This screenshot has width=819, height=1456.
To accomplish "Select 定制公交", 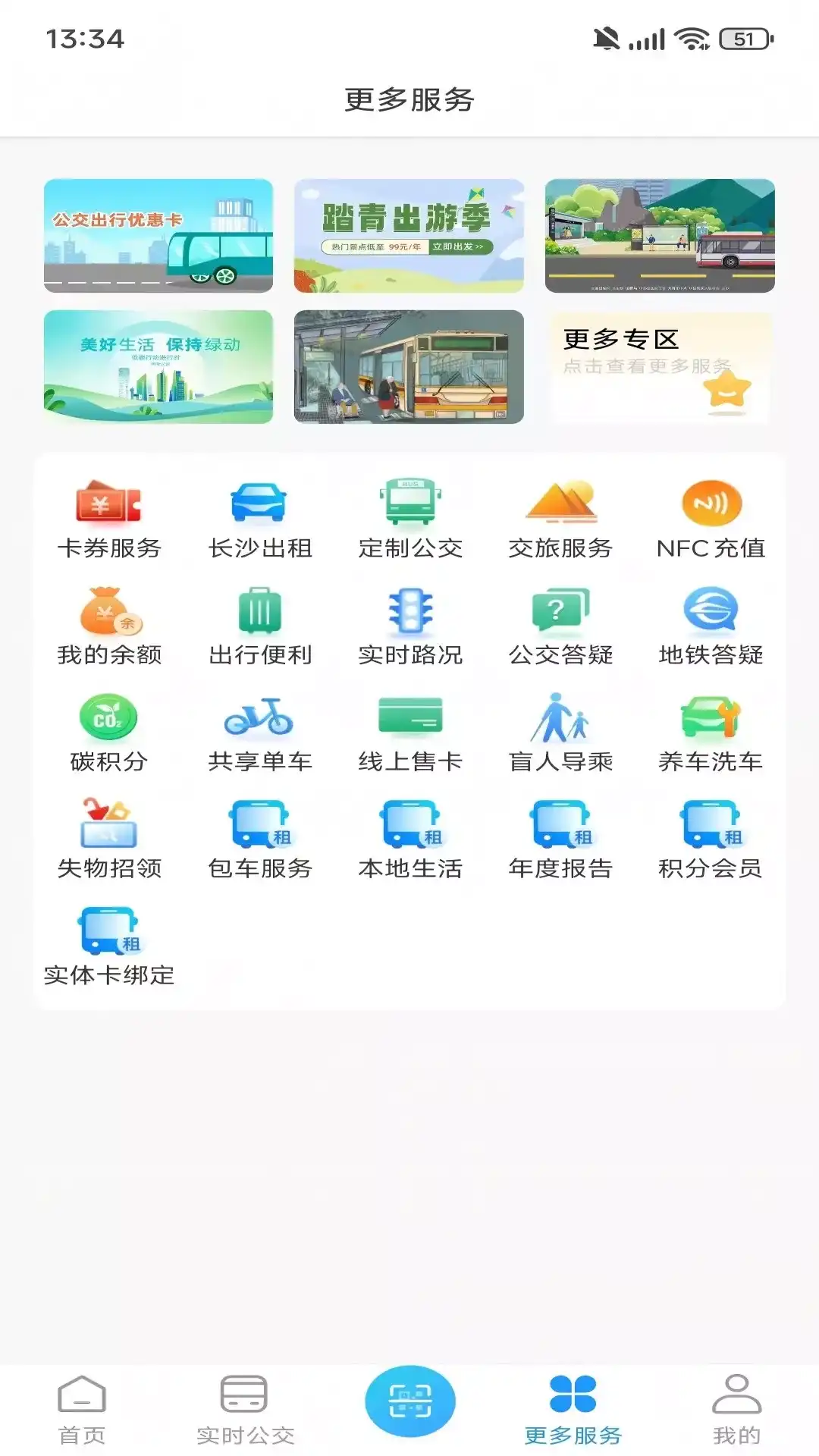I will click(x=410, y=519).
